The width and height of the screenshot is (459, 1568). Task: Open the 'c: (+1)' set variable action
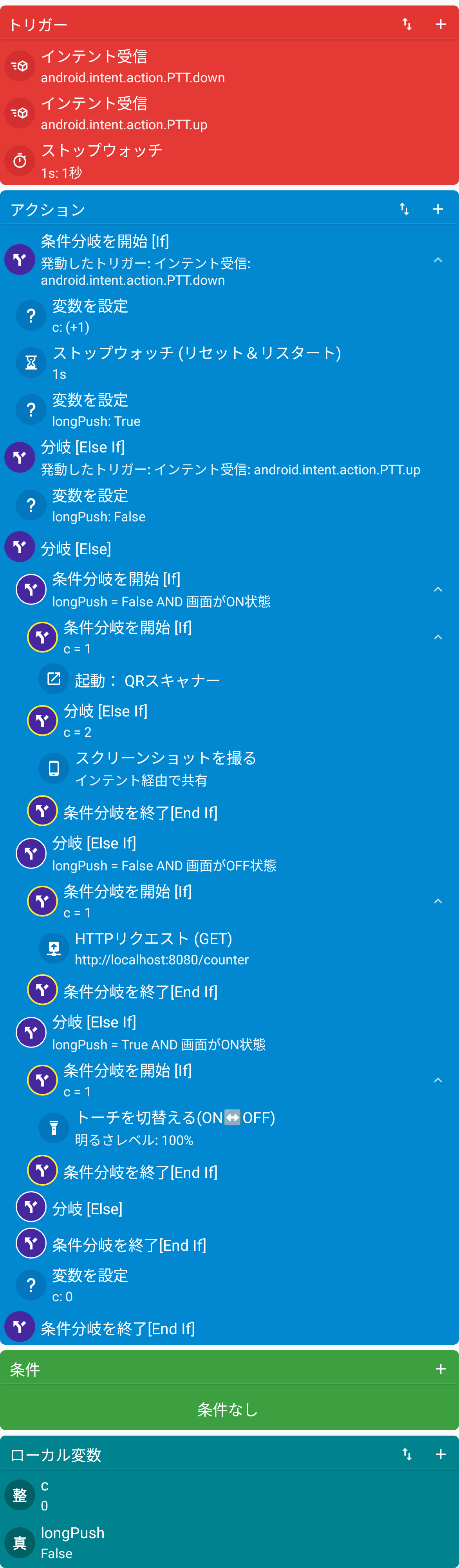pos(183,315)
